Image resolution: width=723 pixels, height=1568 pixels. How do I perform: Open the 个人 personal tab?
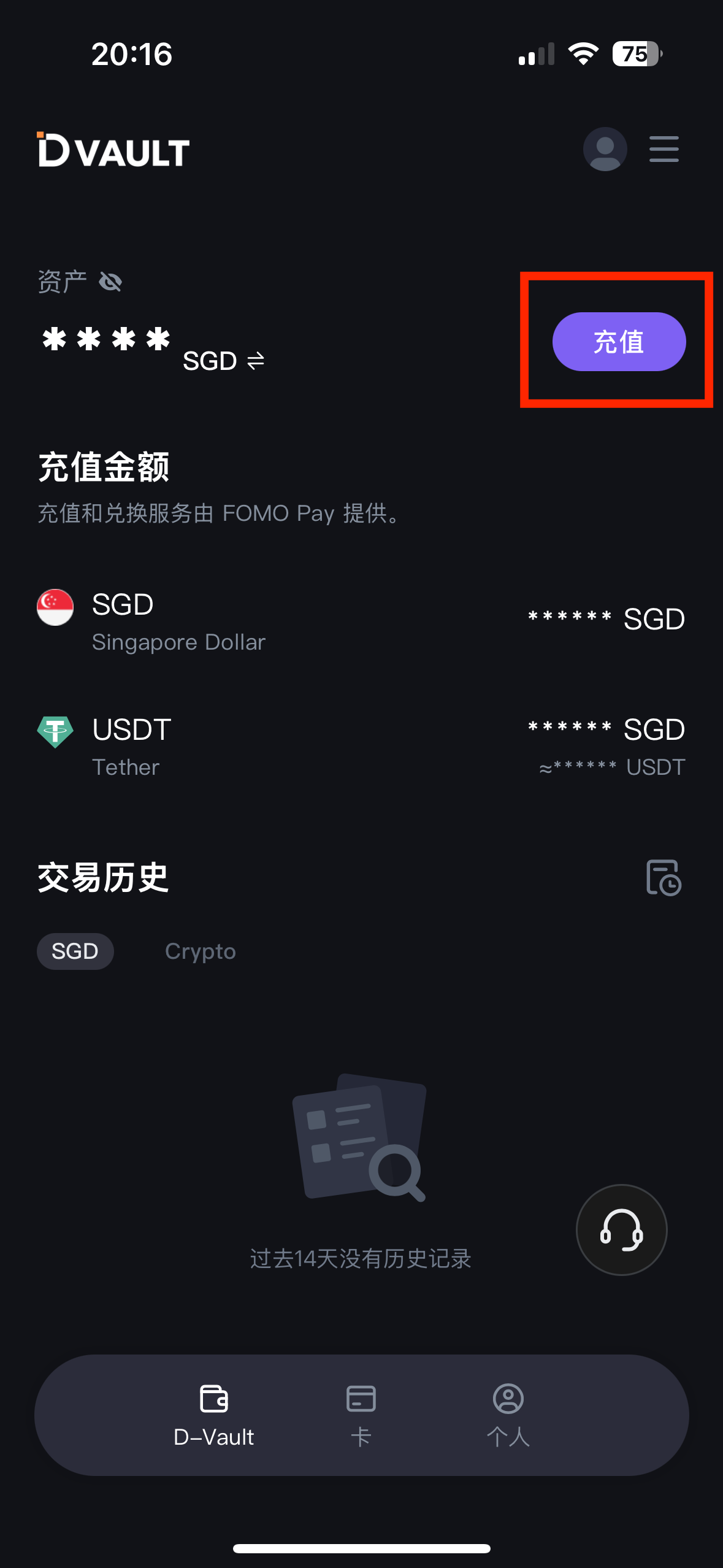[x=508, y=1415]
